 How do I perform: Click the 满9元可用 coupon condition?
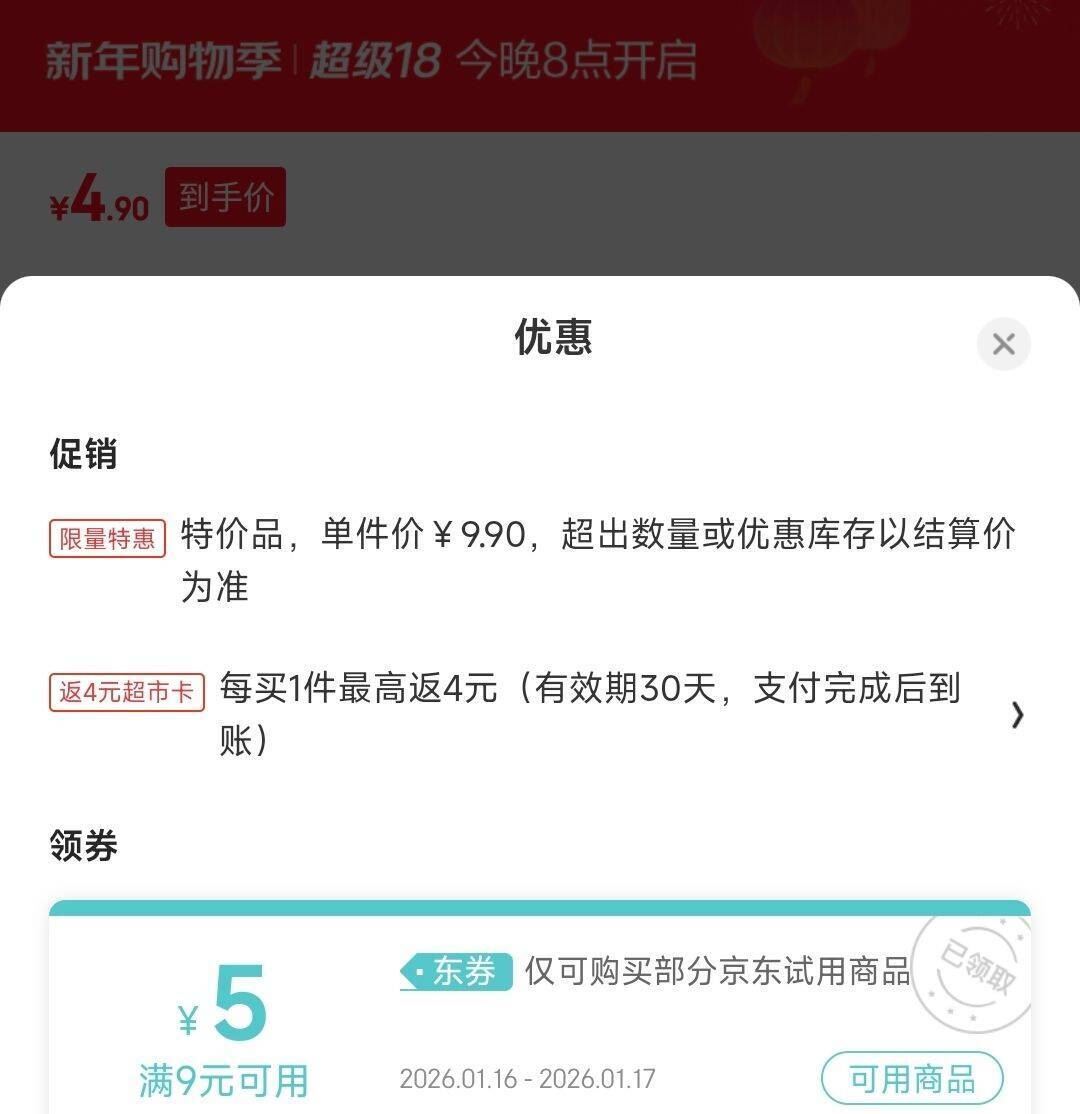click(x=222, y=1082)
